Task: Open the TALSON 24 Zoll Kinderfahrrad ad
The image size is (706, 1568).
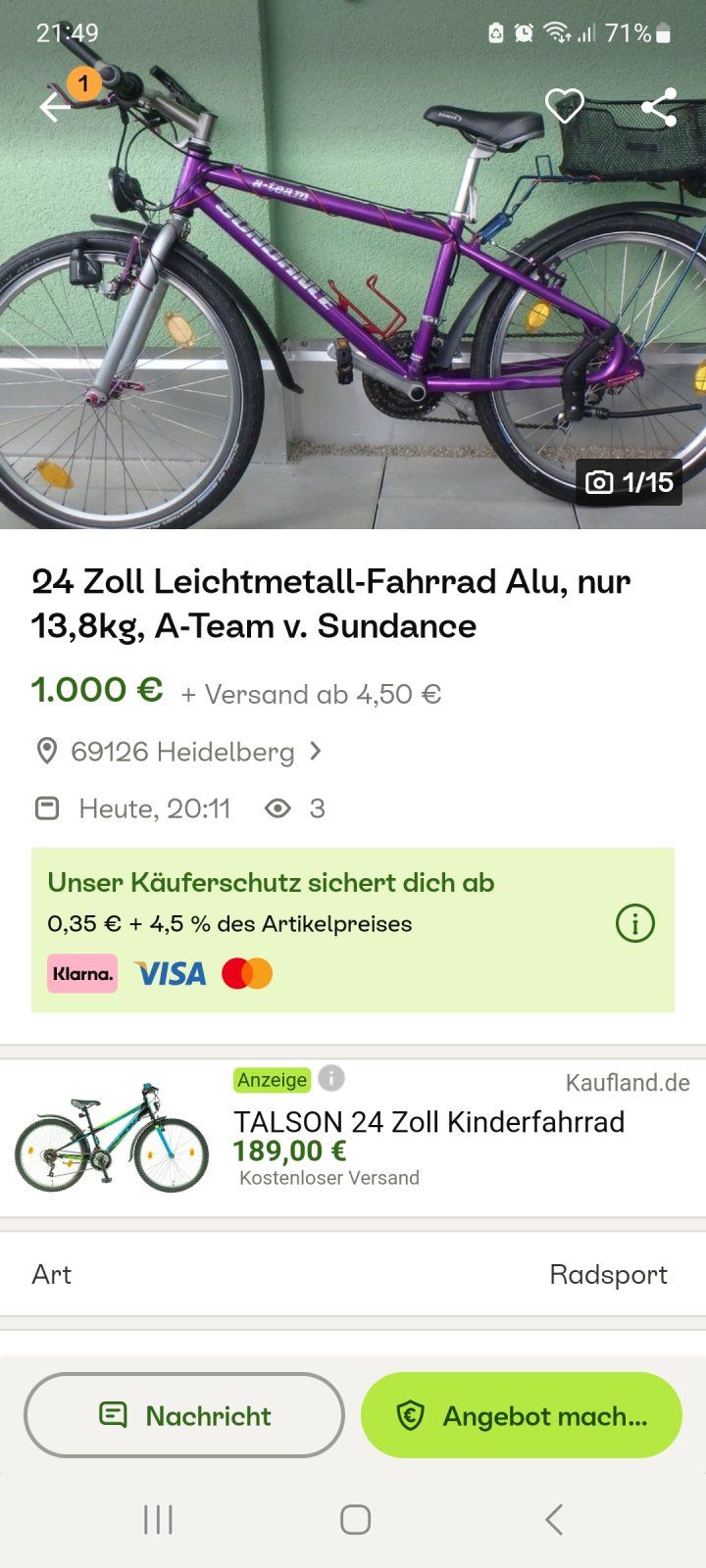Action: point(429,1122)
